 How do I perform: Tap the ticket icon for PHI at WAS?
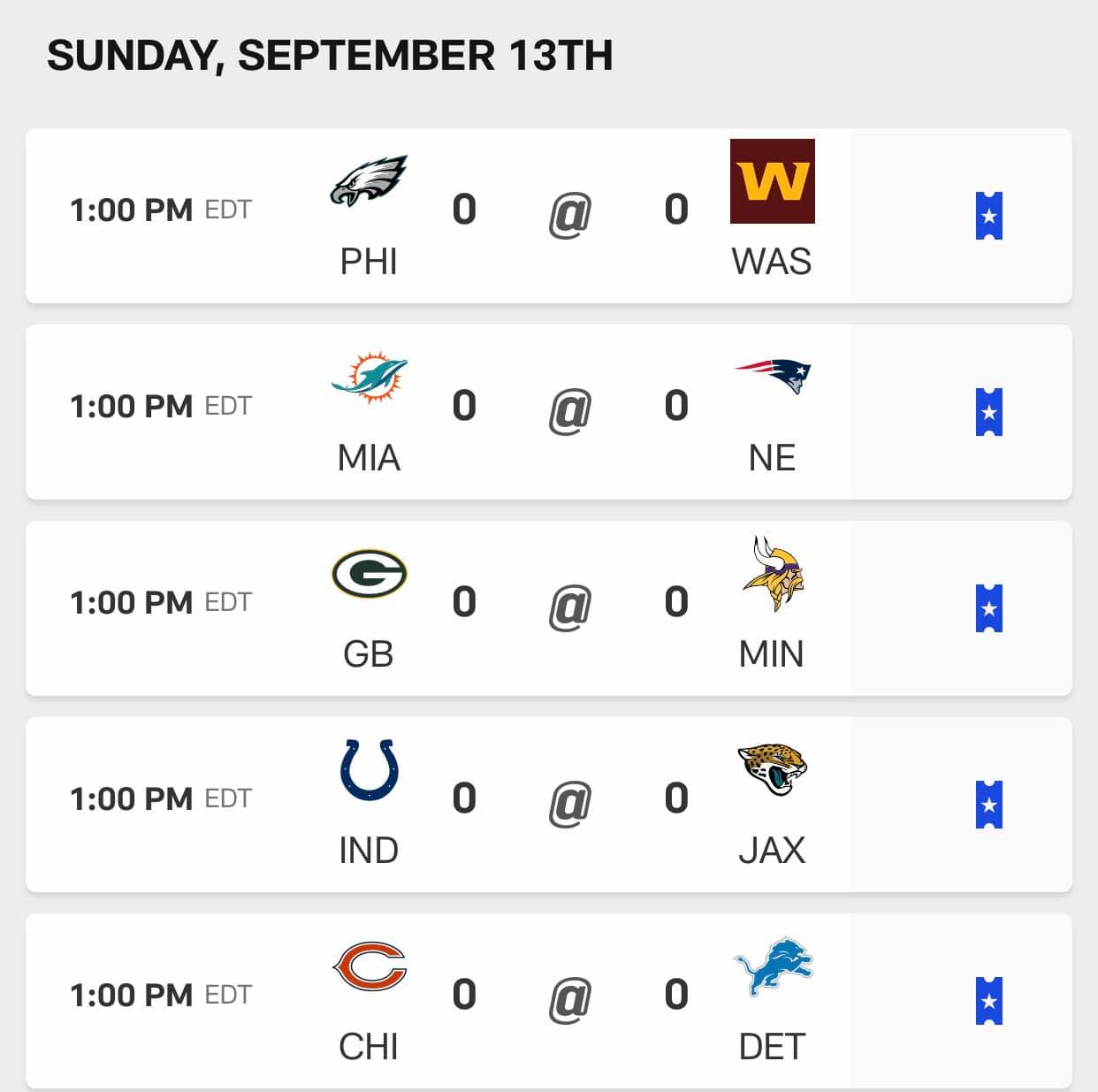pyautogui.click(x=988, y=216)
